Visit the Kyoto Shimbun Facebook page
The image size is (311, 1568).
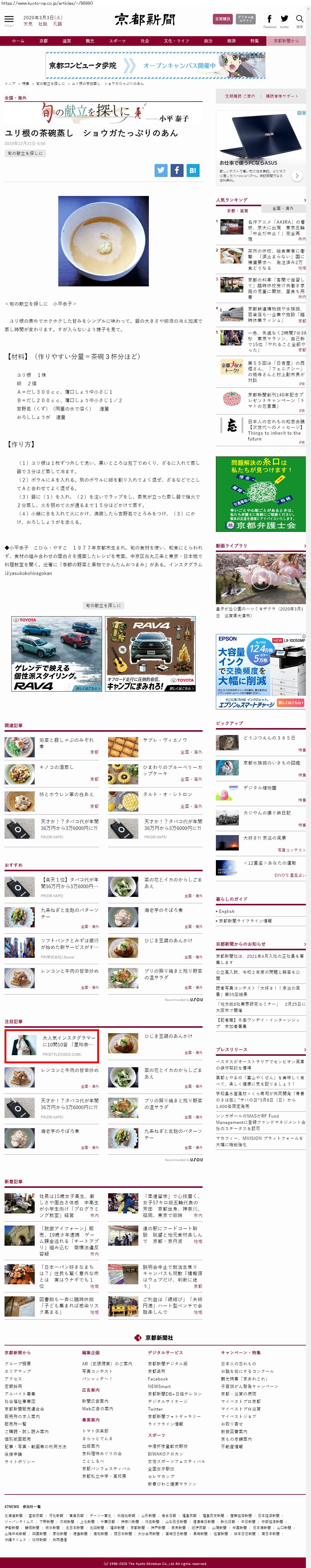270,20
